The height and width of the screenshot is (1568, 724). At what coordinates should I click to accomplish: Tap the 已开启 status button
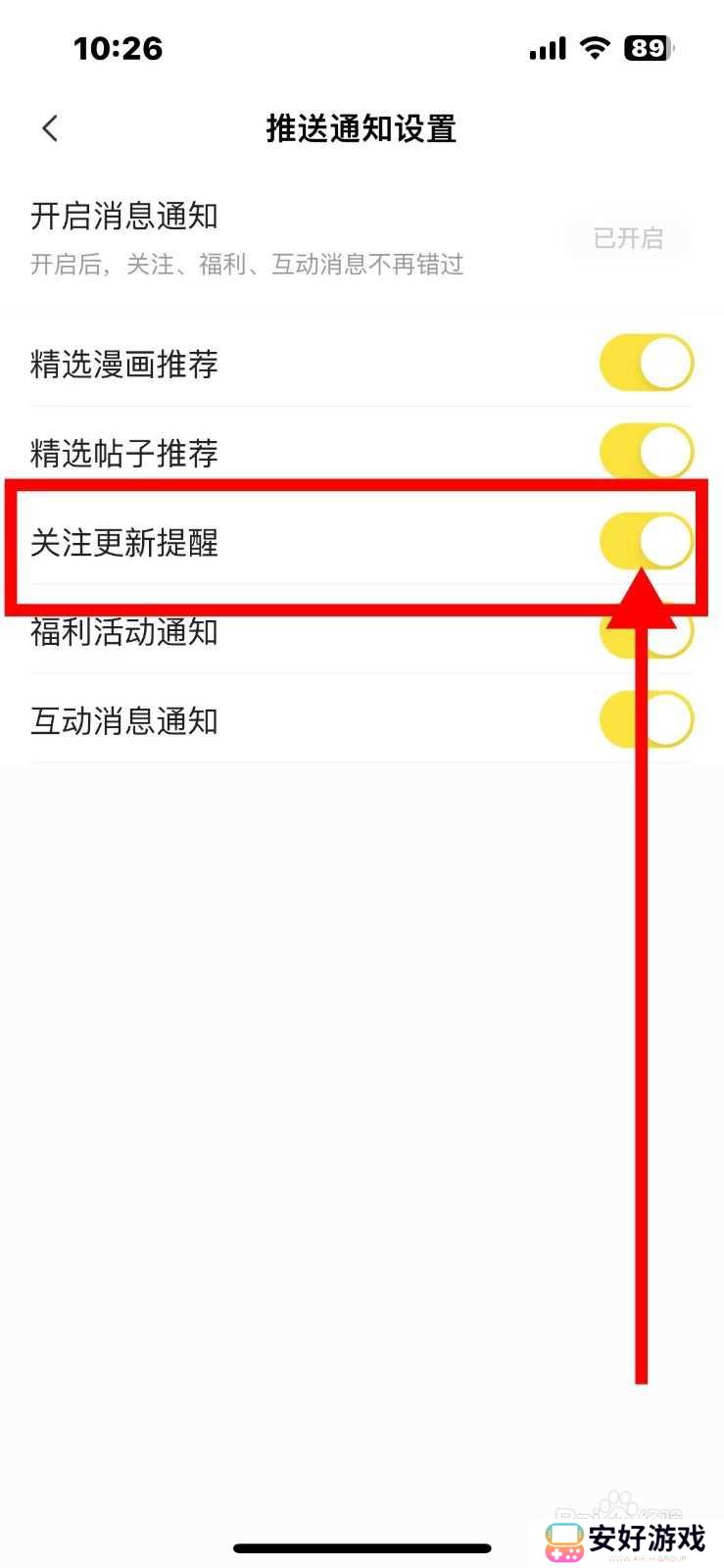627,237
